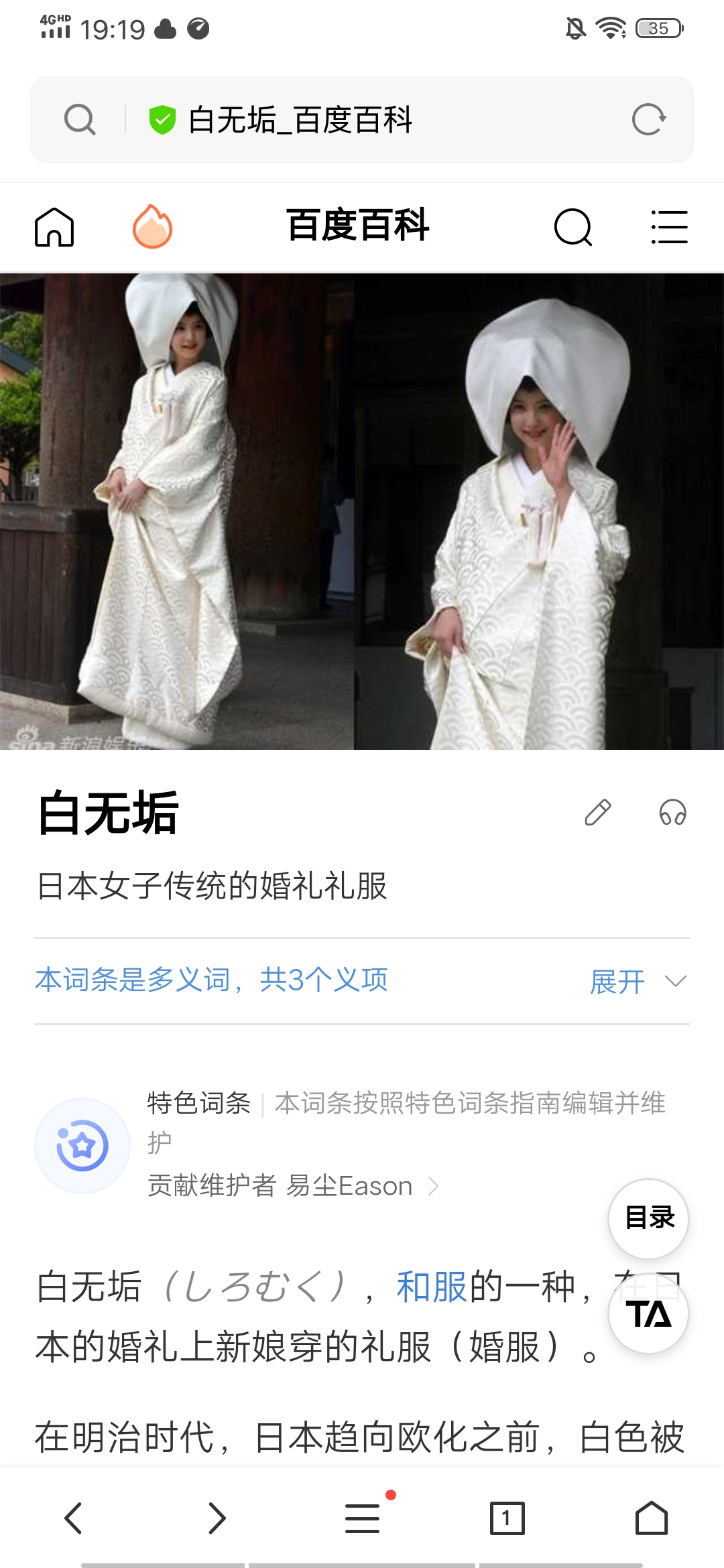Open the catalog list icon top right
Image resolution: width=724 pixels, height=1568 pixels.
tap(670, 226)
